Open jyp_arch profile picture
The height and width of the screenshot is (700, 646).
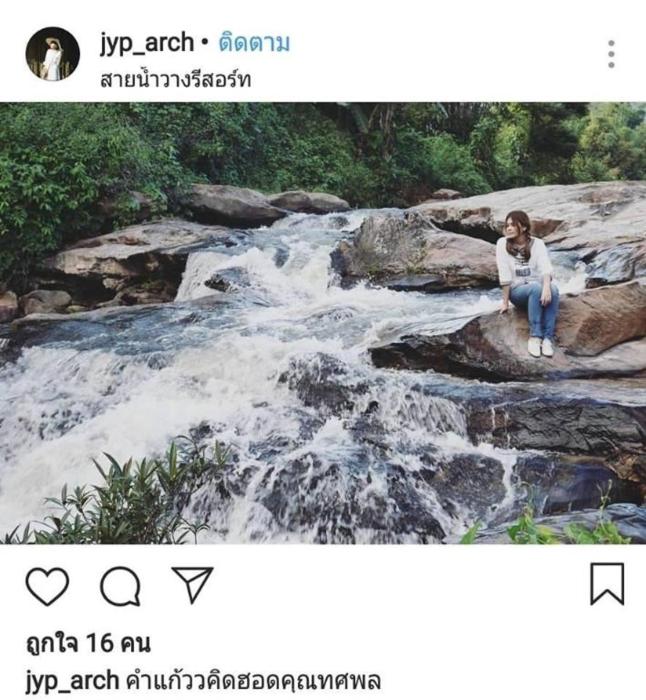point(52,54)
